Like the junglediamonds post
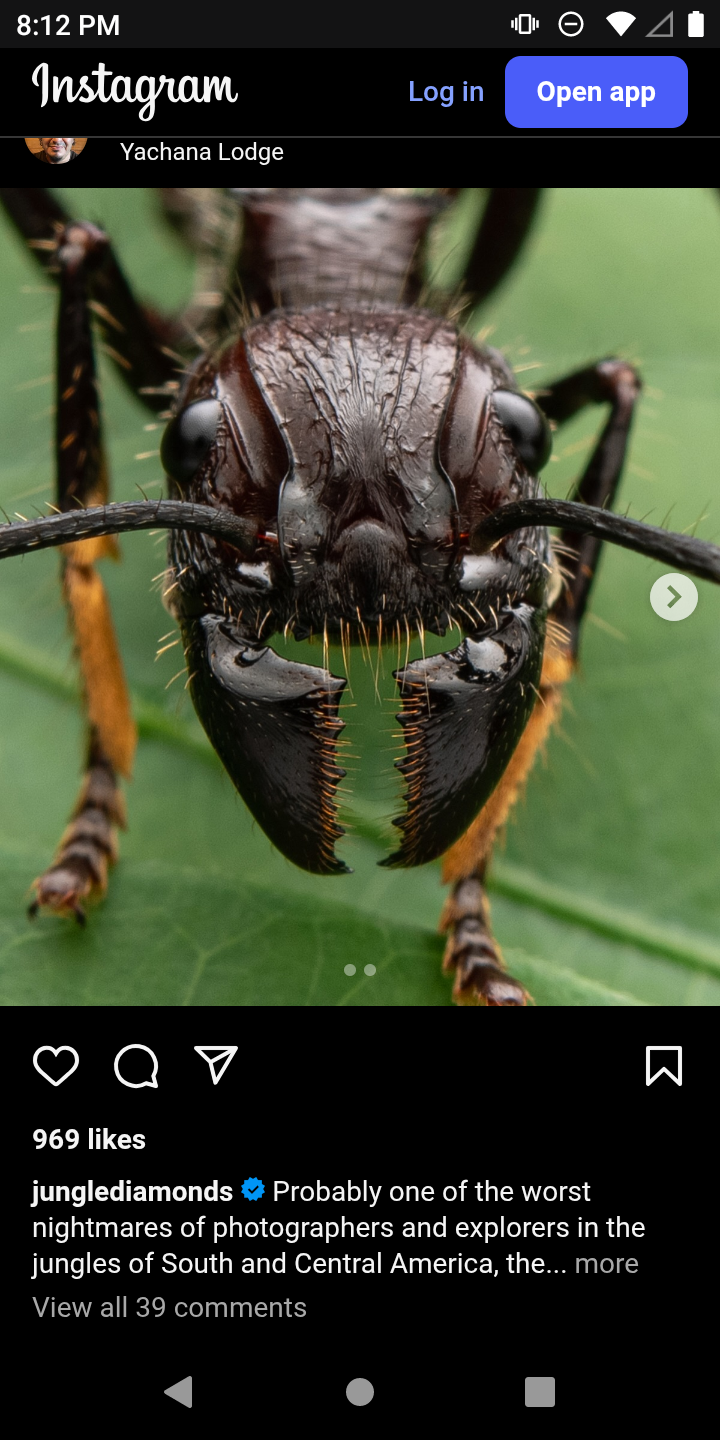Image resolution: width=720 pixels, height=1440 pixels. 56,1066
